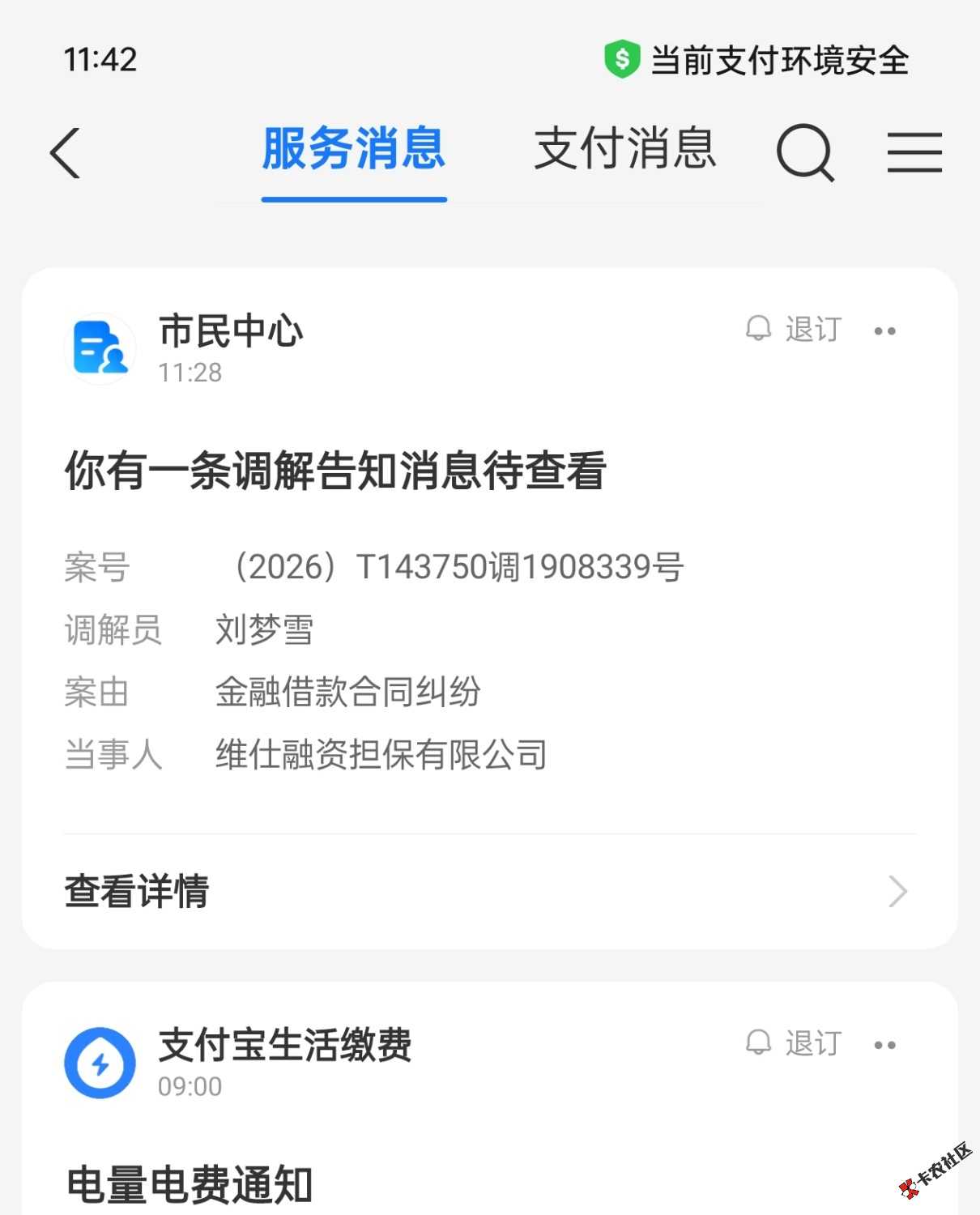
Task: Open the three-line menu icon
Action: [914, 152]
